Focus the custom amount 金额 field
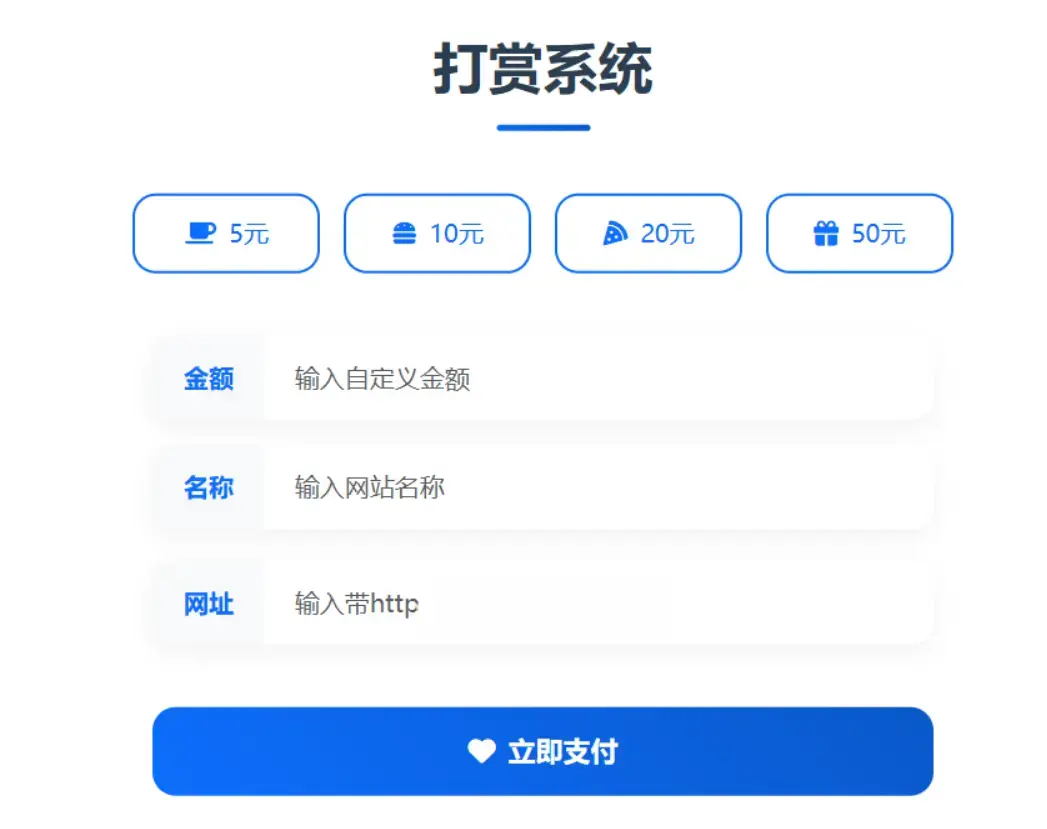The height and width of the screenshot is (829, 1047). [597, 378]
